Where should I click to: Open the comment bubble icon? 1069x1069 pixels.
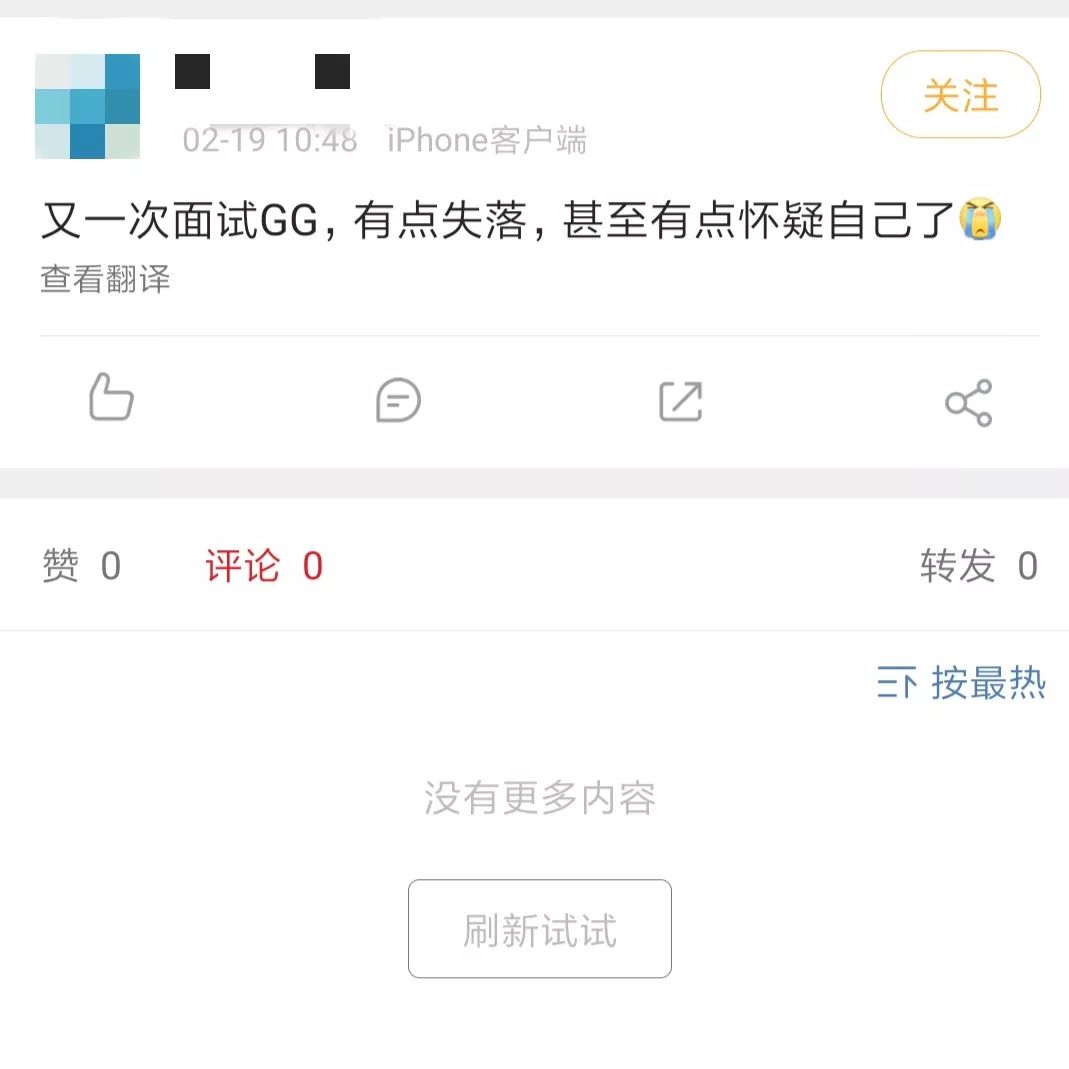coord(398,401)
